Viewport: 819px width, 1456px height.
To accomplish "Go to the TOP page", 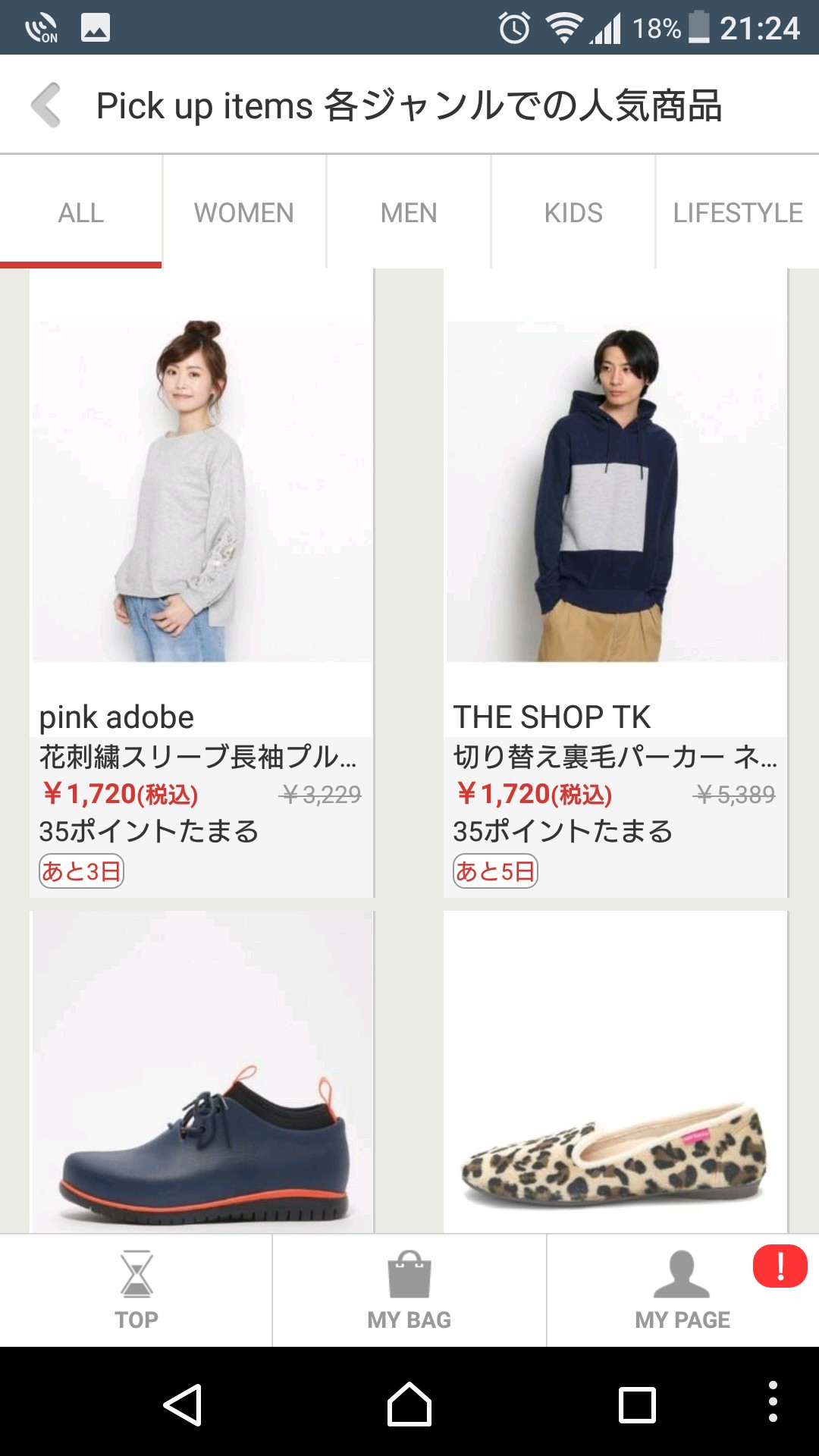I will click(x=136, y=1291).
